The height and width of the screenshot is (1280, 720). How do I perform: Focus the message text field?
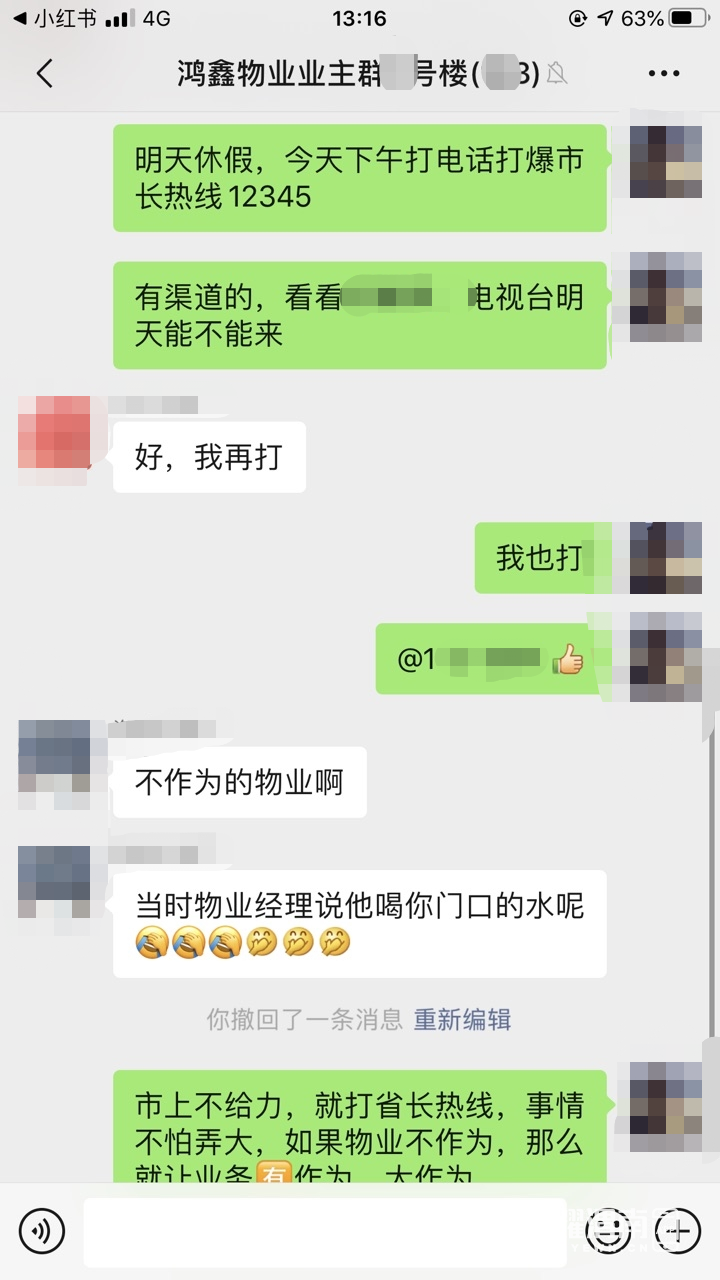[320, 1230]
